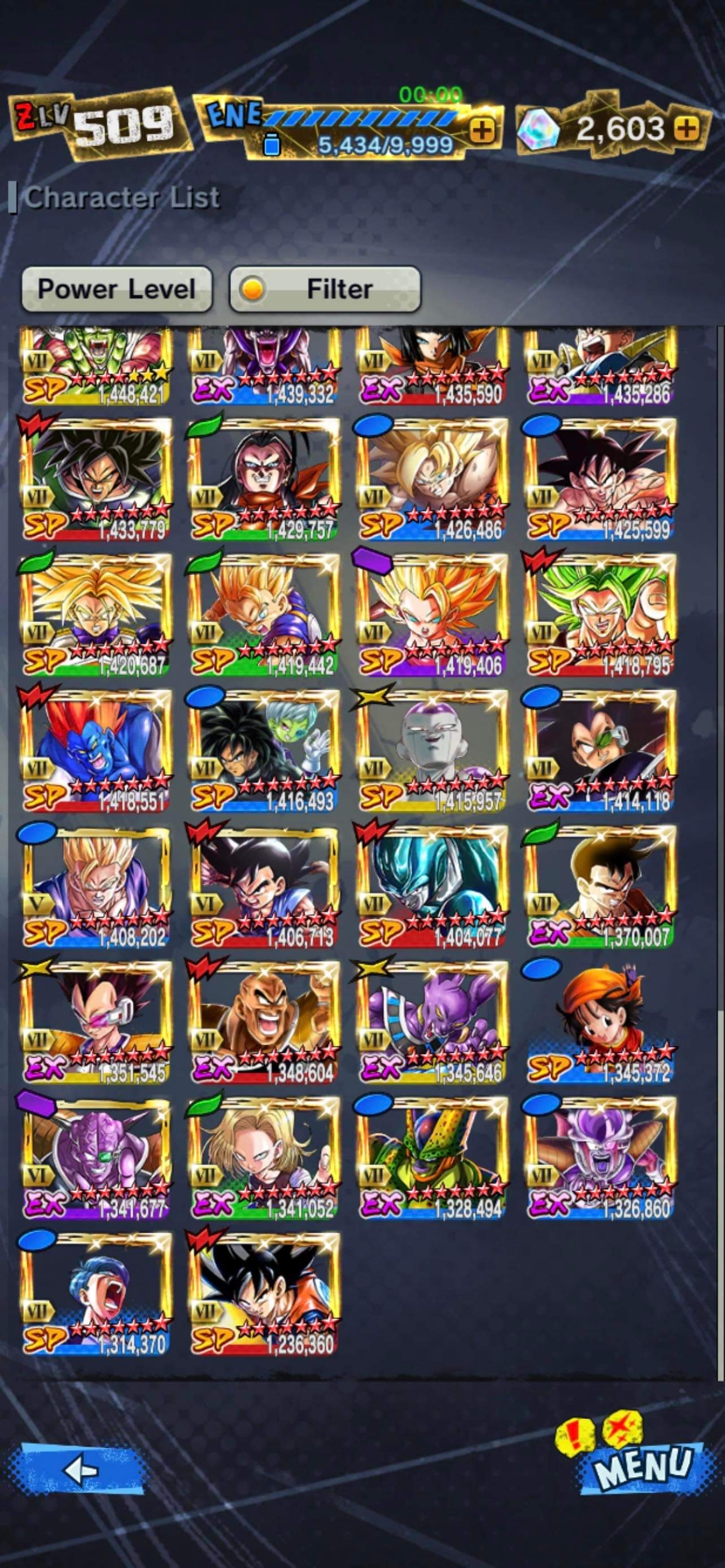This screenshot has height=1568, width=725.
Task: Select the character with power 1,448,421
Action: click(96, 366)
